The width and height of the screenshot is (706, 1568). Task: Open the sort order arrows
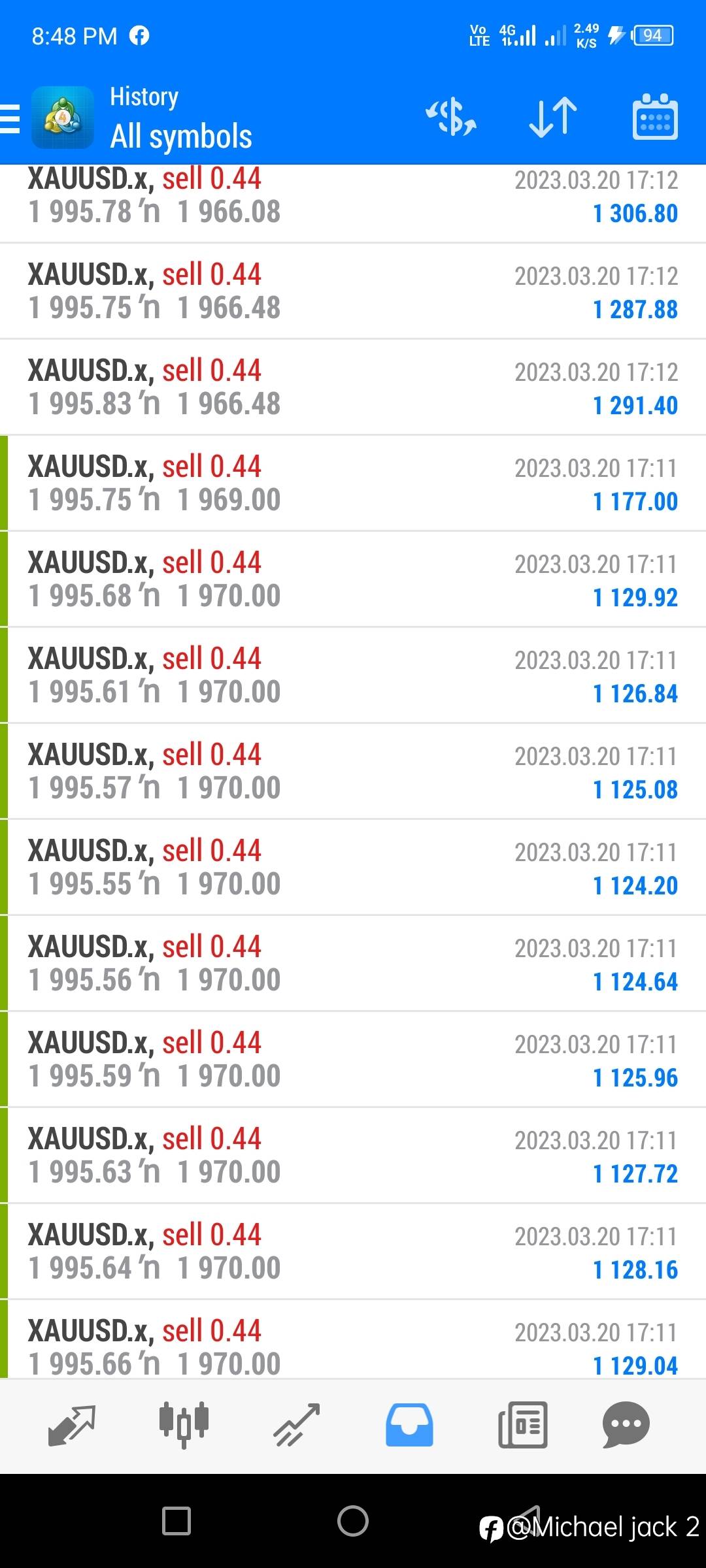click(x=553, y=118)
